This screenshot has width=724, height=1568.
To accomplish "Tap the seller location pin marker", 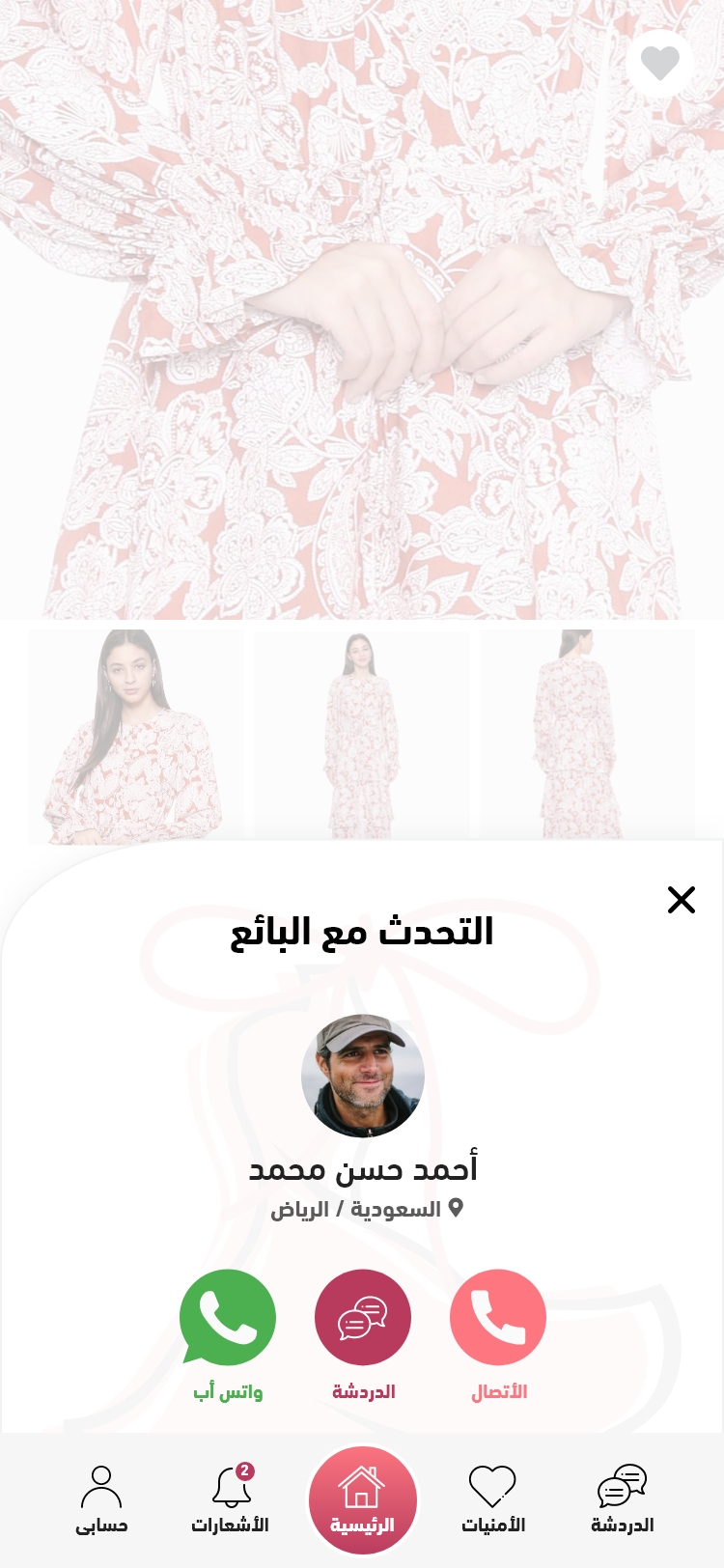I will tap(455, 1208).
